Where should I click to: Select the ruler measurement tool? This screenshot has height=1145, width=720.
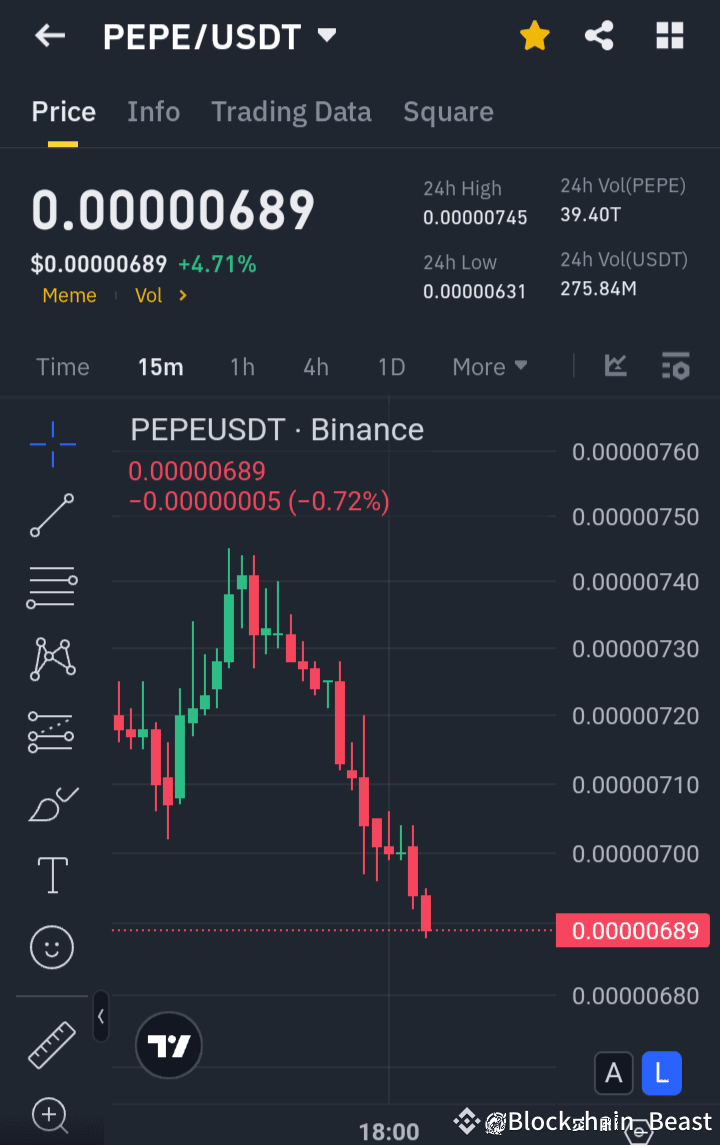pos(51,1043)
